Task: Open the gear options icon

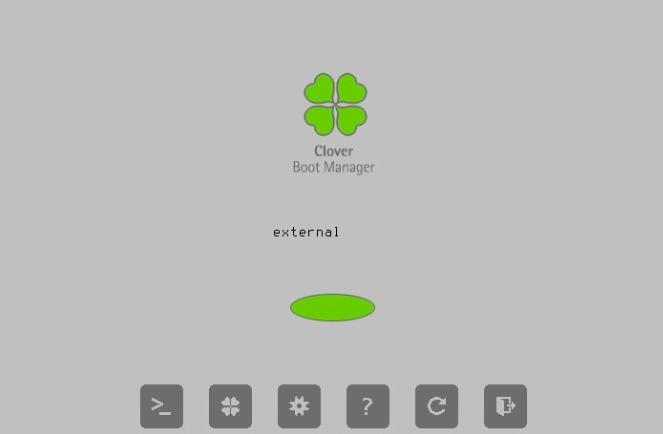Action: tap(299, 406)
